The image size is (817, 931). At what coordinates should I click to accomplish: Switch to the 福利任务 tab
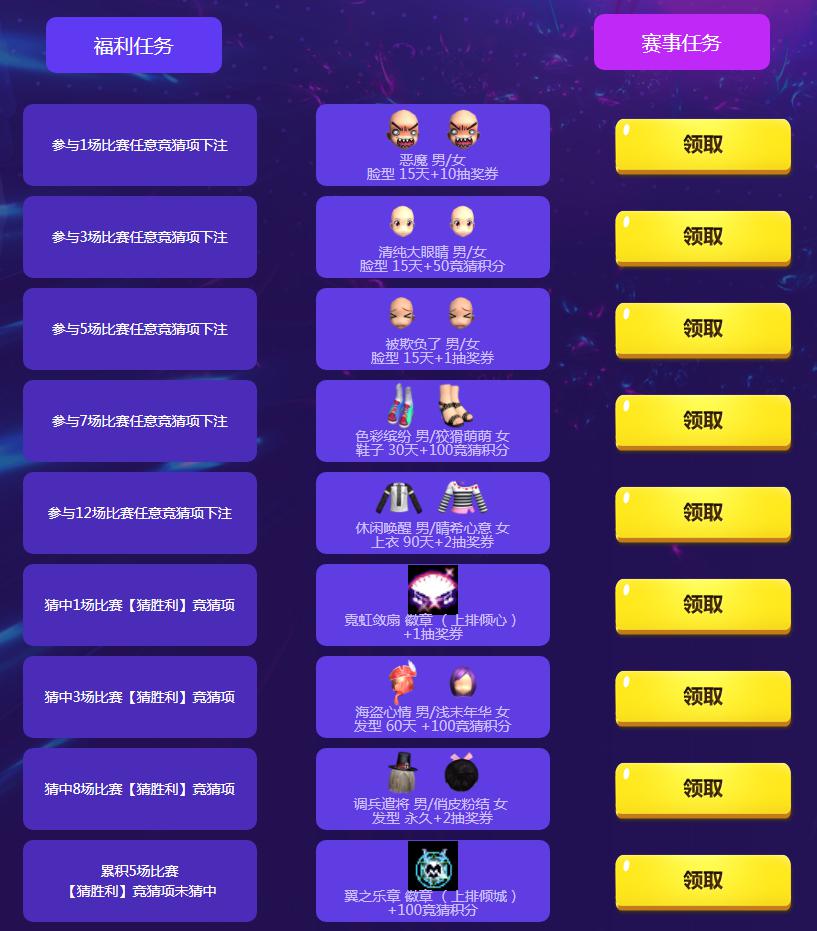coord(134,45)
